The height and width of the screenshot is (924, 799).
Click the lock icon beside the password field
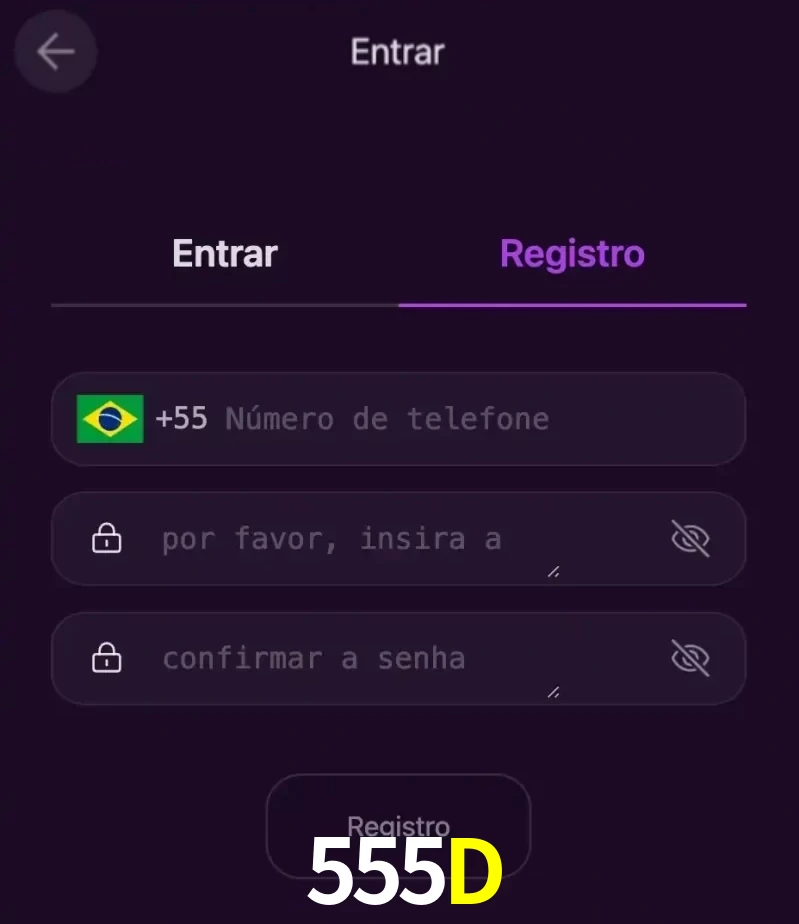[x=106, y=538]
